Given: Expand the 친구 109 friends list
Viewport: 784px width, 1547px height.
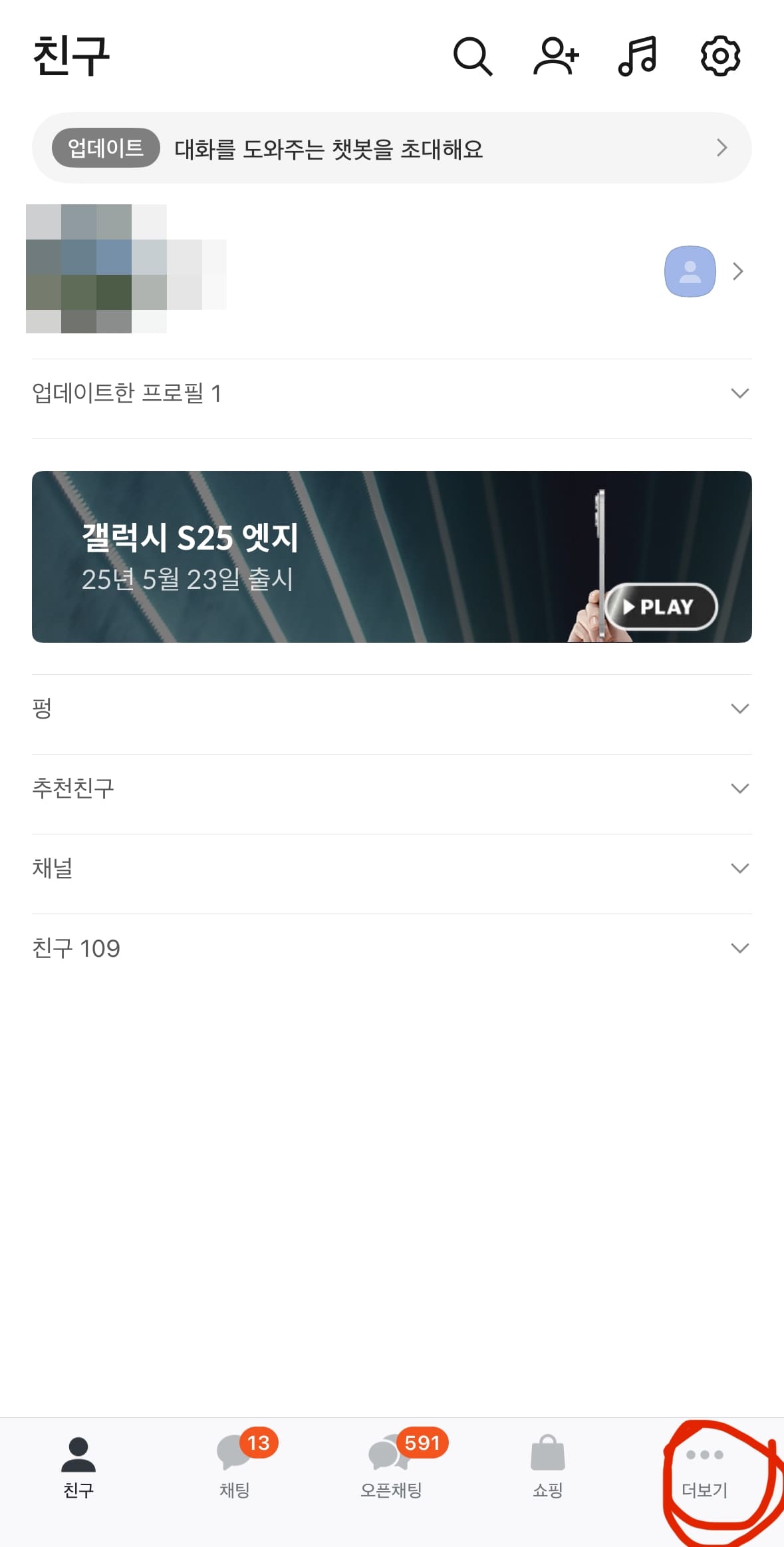Looking at the screenshot, I should click(x=740, y=948).
